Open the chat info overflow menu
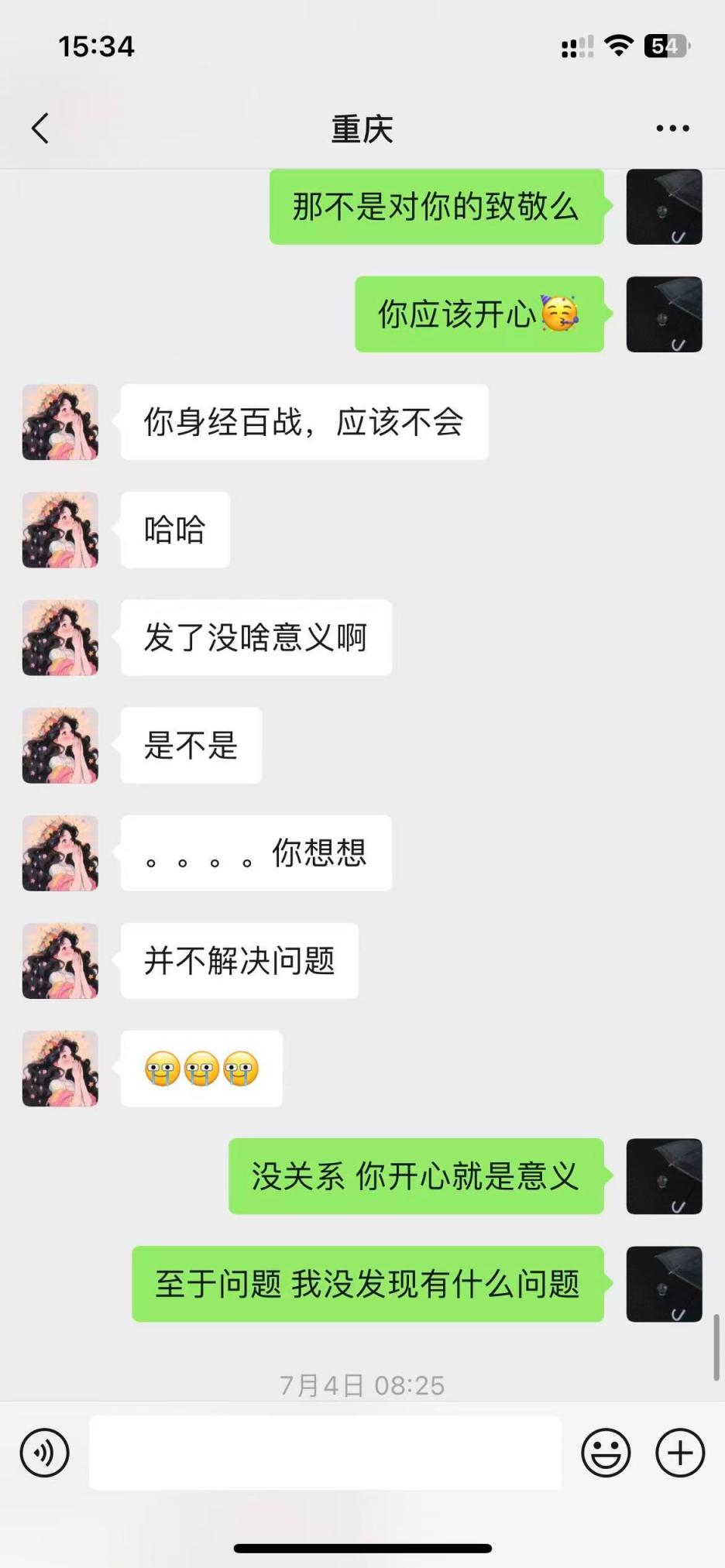 (672, 129)
